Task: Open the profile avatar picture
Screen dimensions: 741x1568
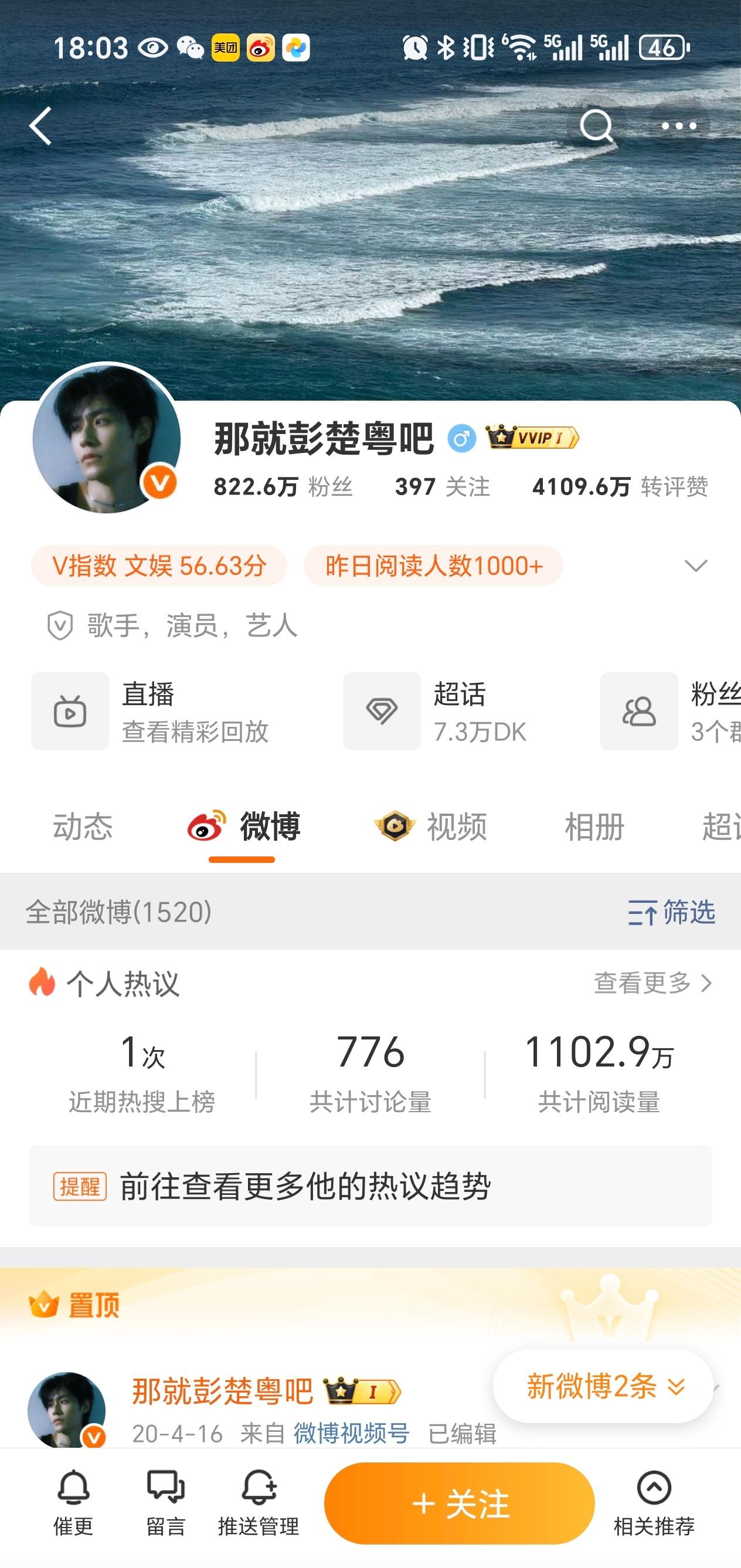Action: 107,438
